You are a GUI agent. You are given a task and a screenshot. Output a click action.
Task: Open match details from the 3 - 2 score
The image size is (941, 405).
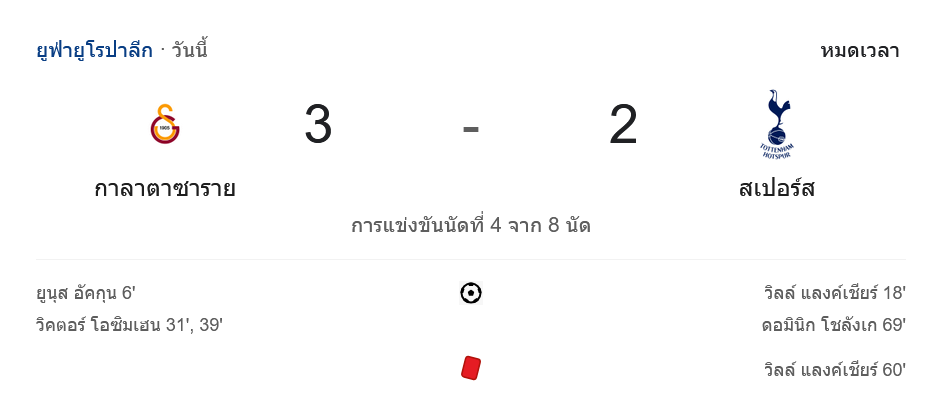point(470,127)
